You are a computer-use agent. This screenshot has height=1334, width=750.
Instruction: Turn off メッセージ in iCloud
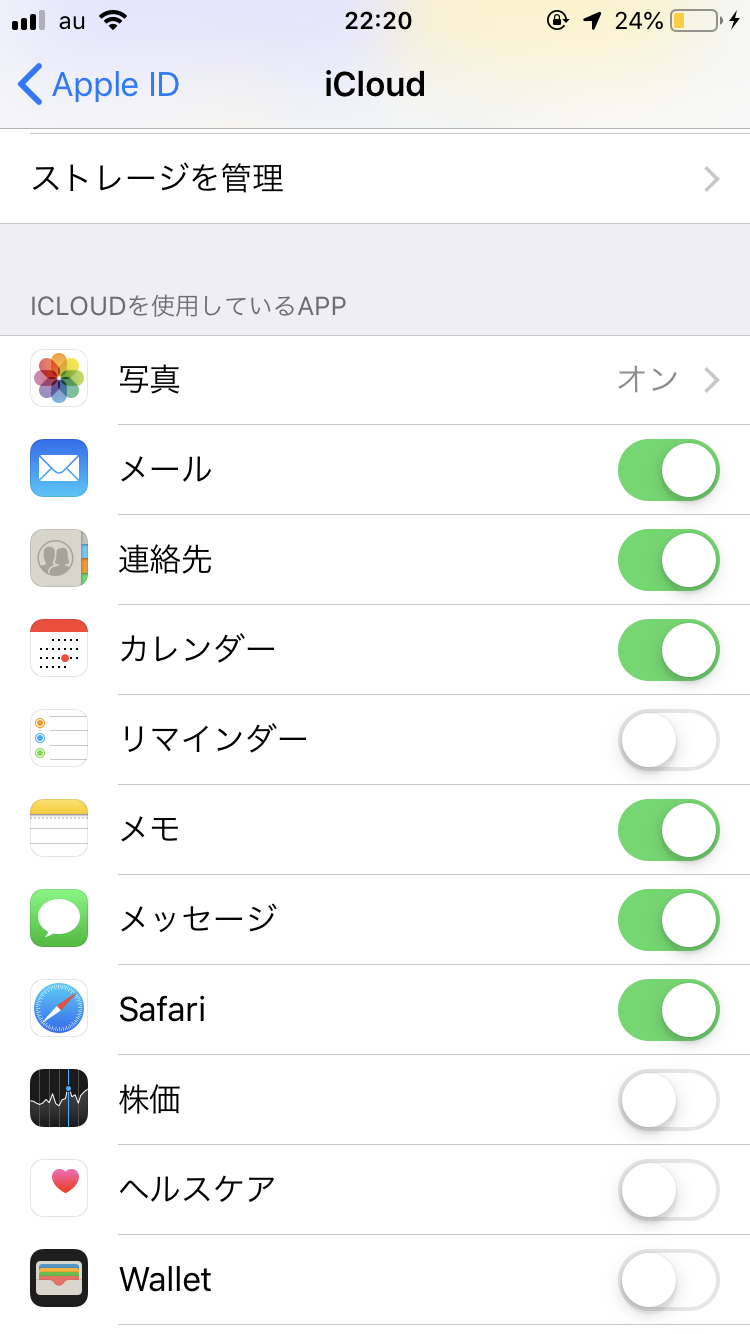[x=668, y=920]
